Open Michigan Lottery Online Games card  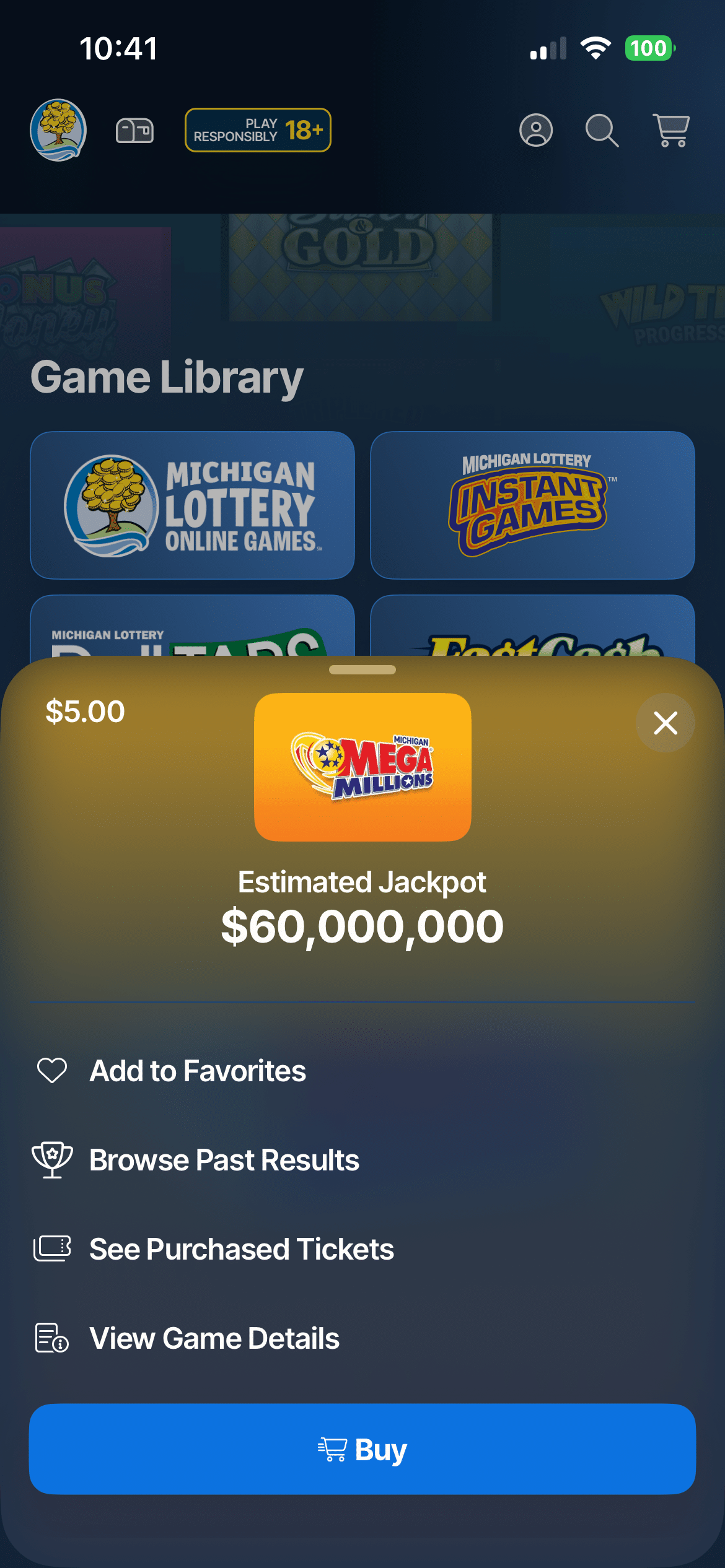[x=193, y=505]
